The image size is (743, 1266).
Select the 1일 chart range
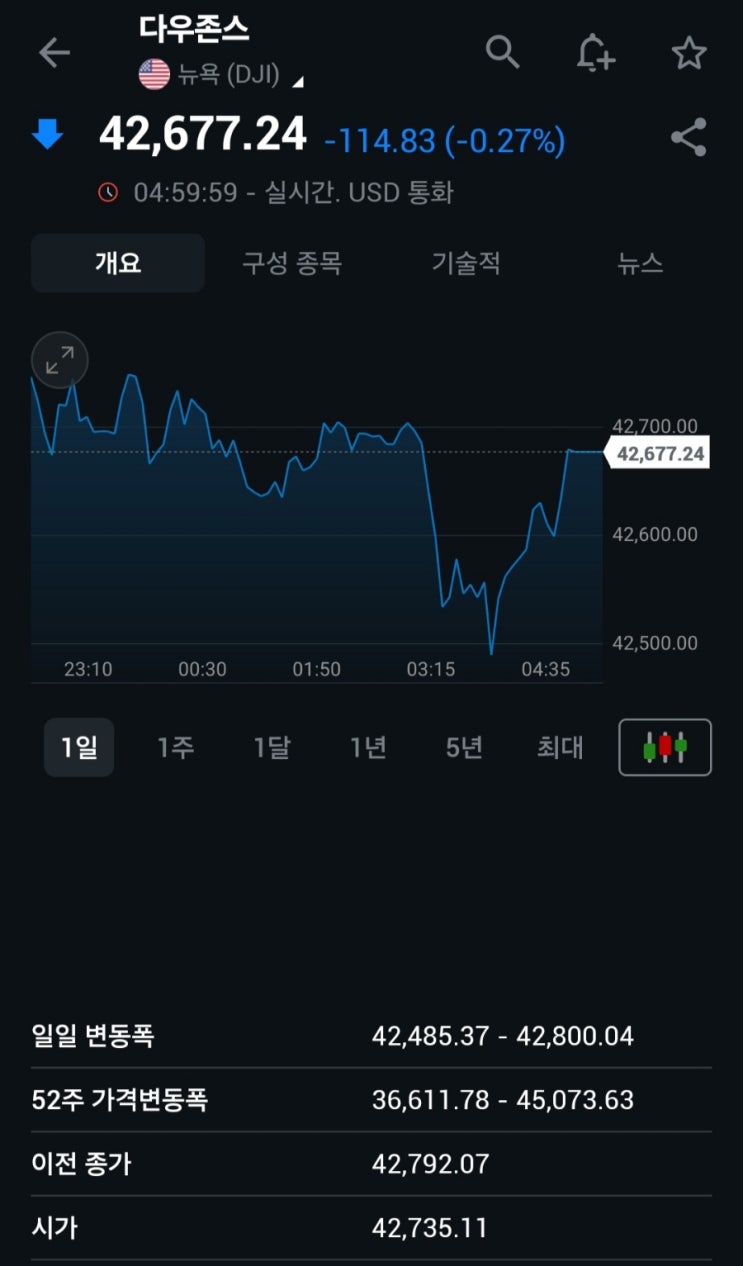(79, 747)
